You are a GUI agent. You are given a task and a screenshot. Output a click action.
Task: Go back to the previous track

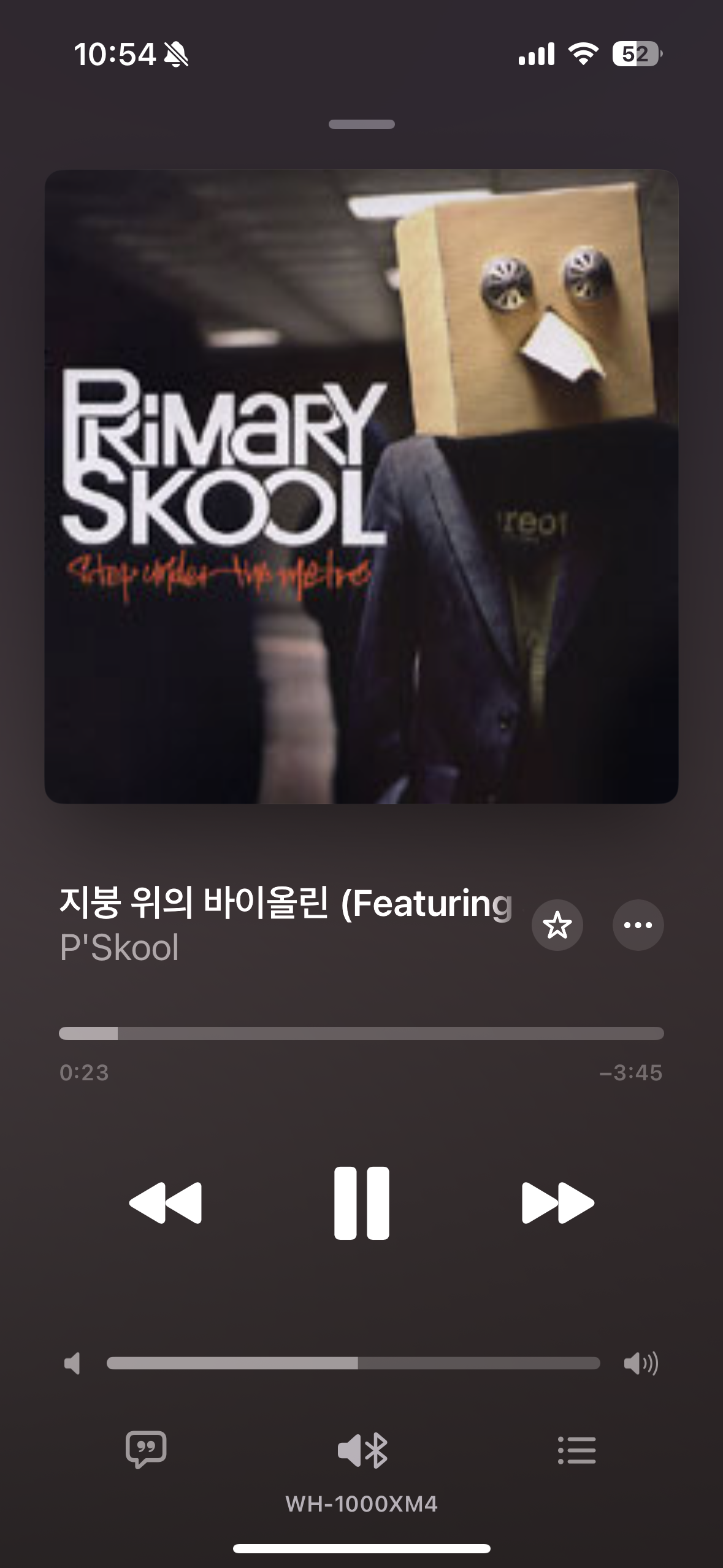pyautogui.click(x=166, y=1203)
